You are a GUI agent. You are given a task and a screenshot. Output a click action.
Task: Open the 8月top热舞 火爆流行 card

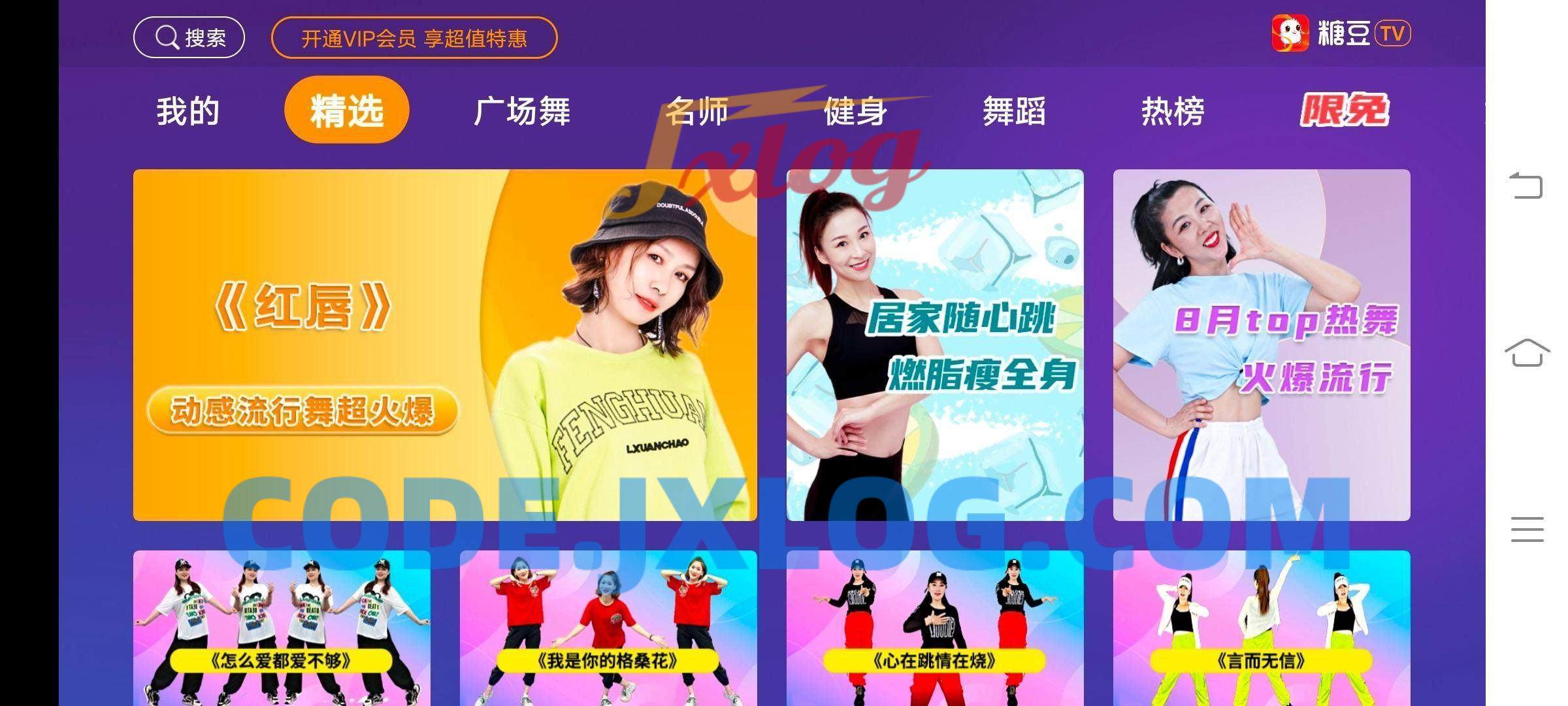tap(1262, 345)
